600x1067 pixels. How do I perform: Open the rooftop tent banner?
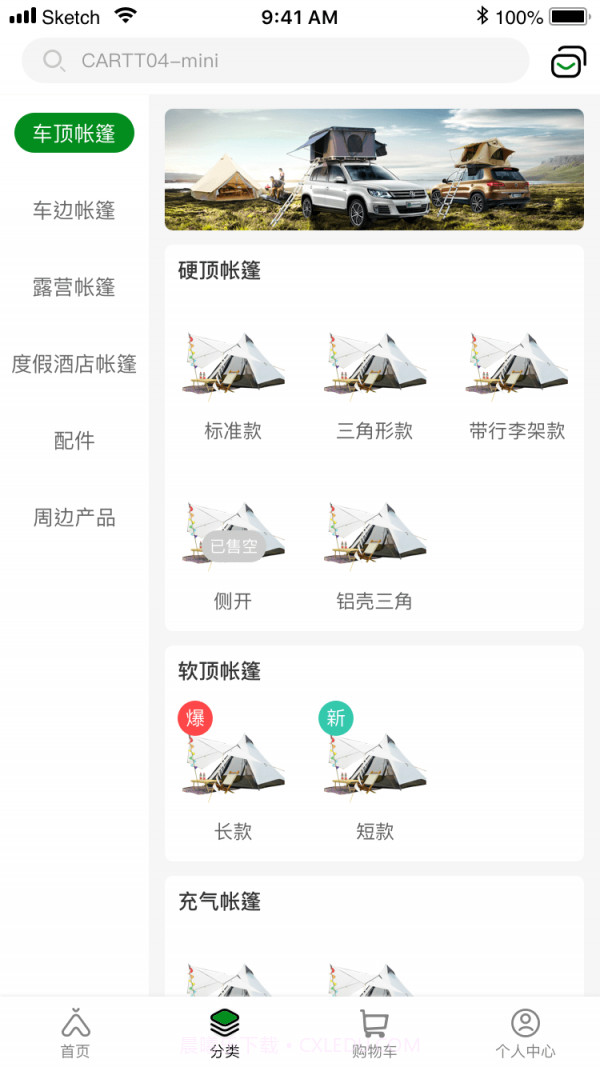pyautogui.click(x=374, y=169)
